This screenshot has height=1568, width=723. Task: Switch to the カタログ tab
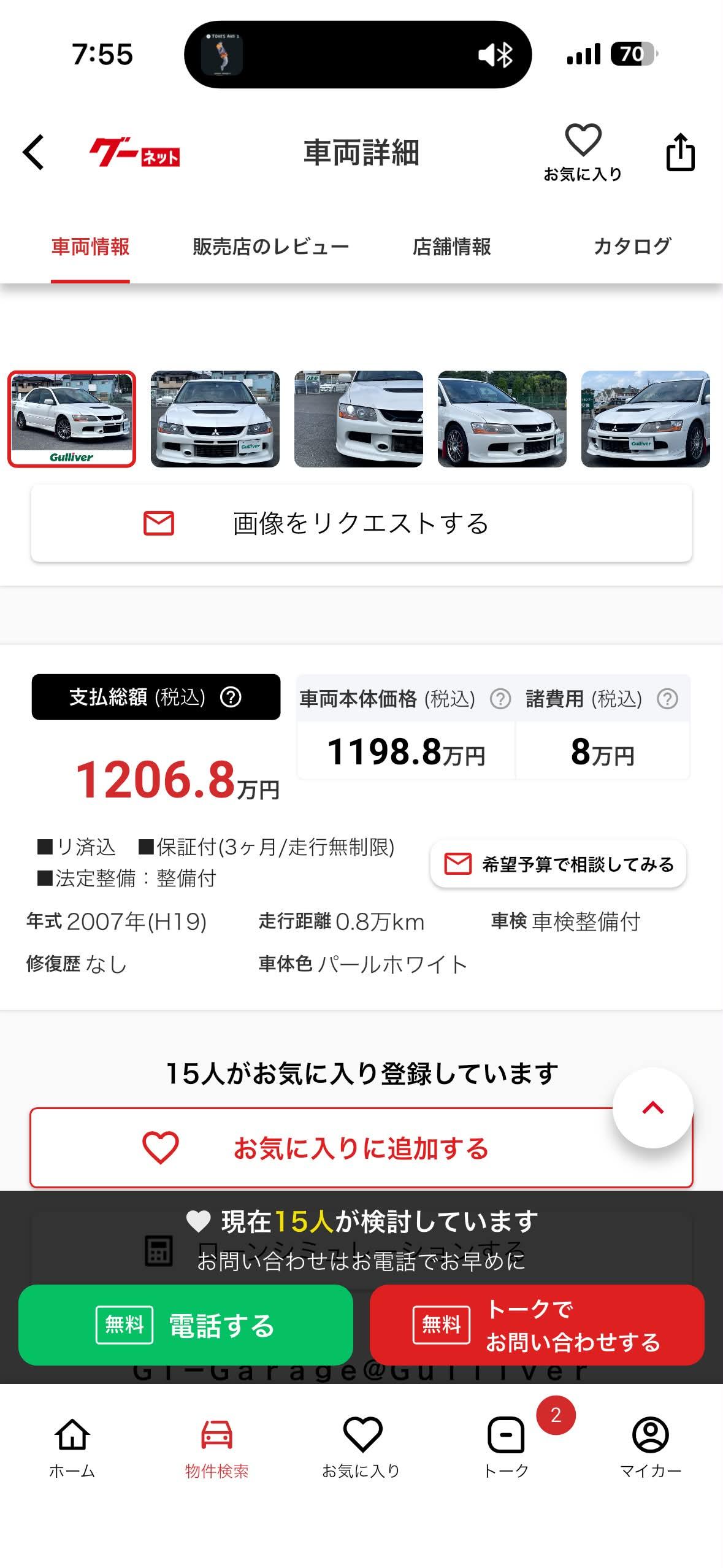[x=632, y=247]
